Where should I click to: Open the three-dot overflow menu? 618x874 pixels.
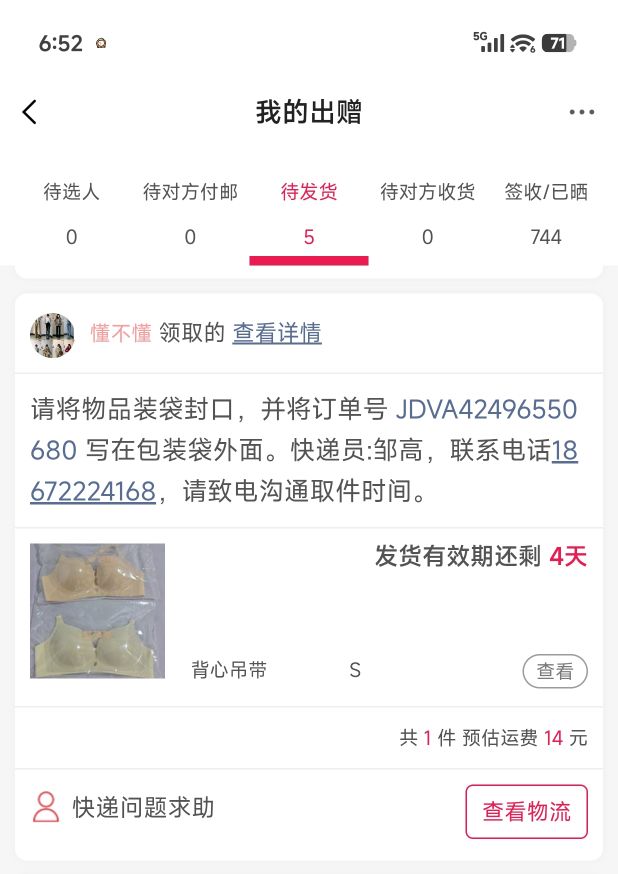click(x=581, y=112)
